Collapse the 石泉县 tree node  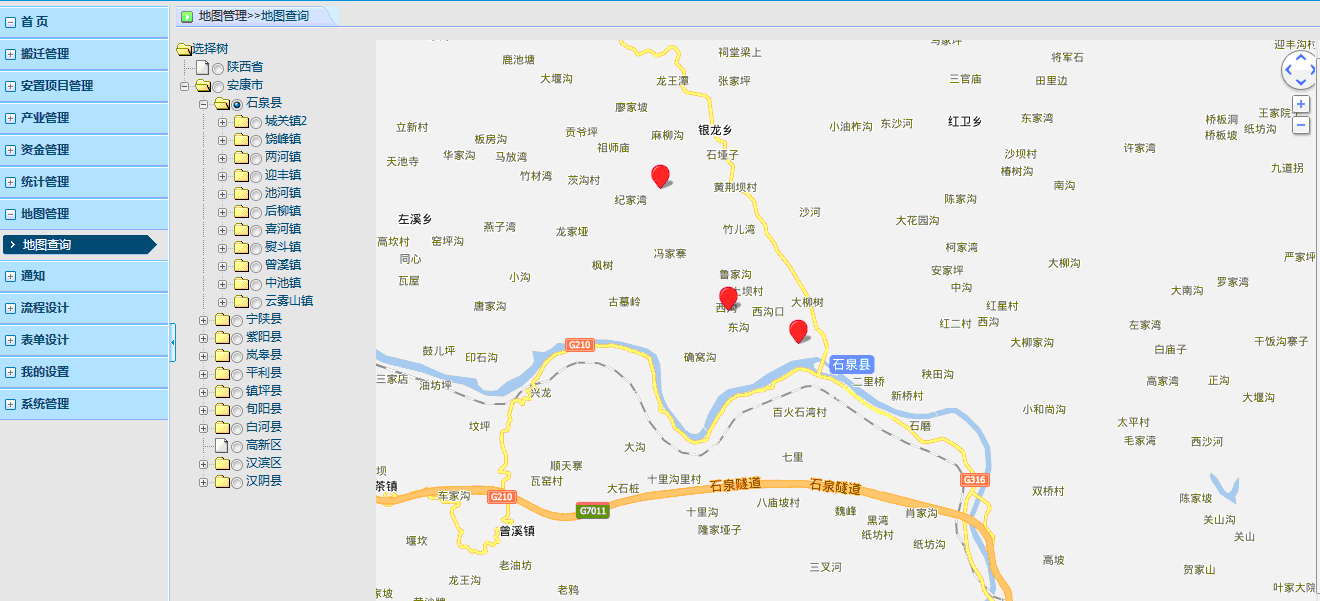pyautogui.click(x=203, y=104)
